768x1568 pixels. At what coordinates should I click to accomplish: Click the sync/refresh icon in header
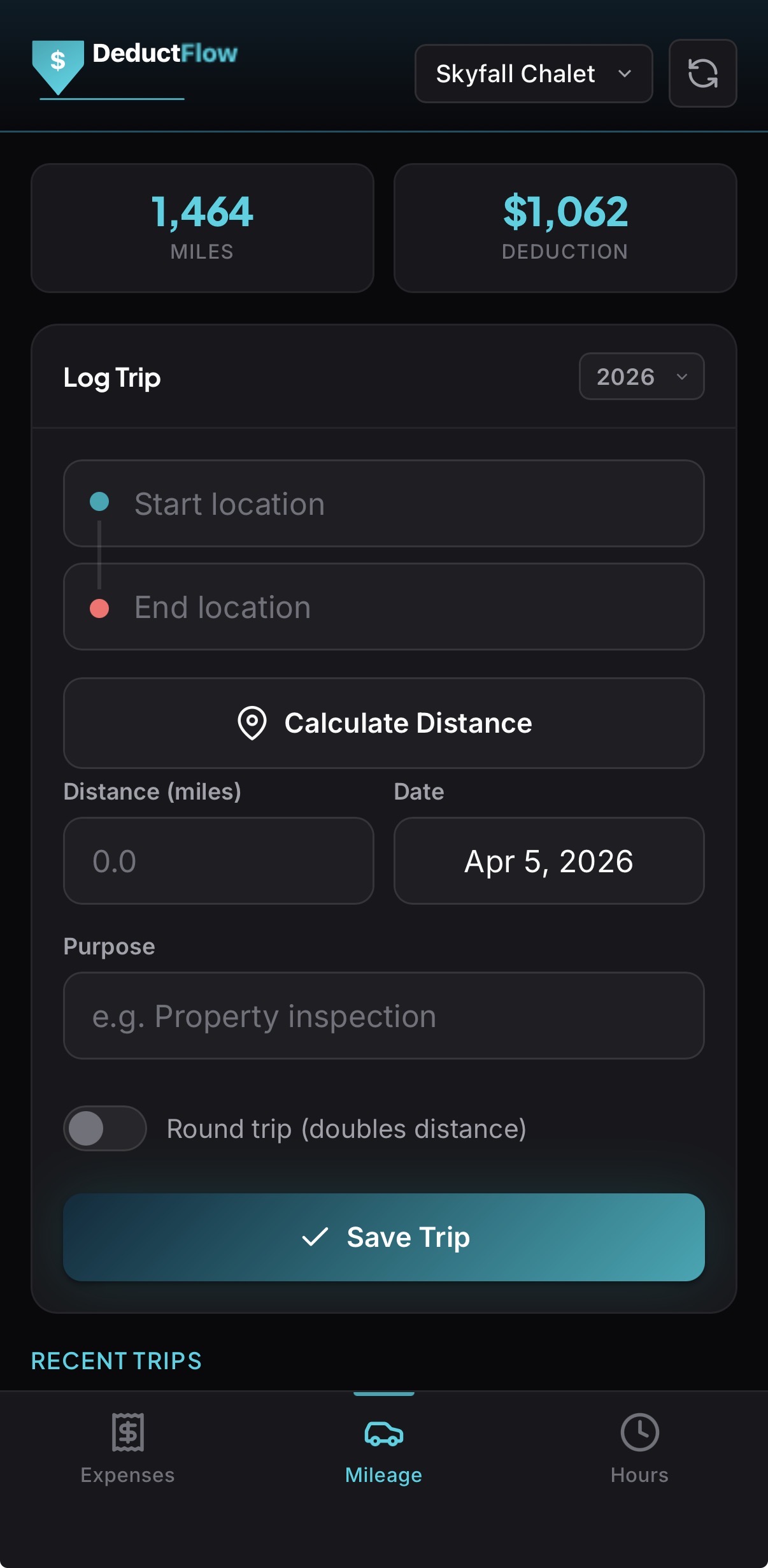point(702,75)
